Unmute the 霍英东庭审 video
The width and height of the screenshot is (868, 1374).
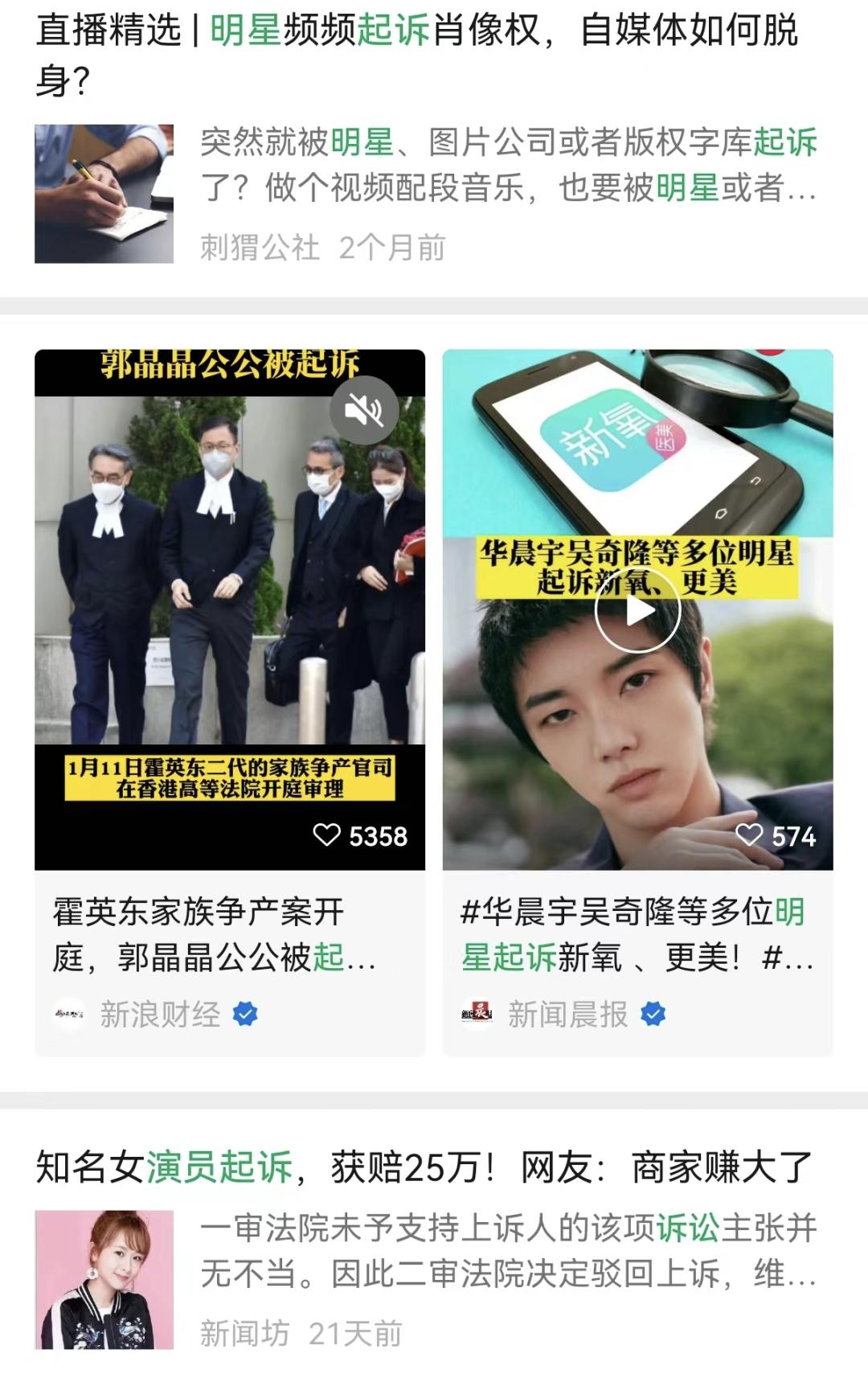(x=363, y=412)
